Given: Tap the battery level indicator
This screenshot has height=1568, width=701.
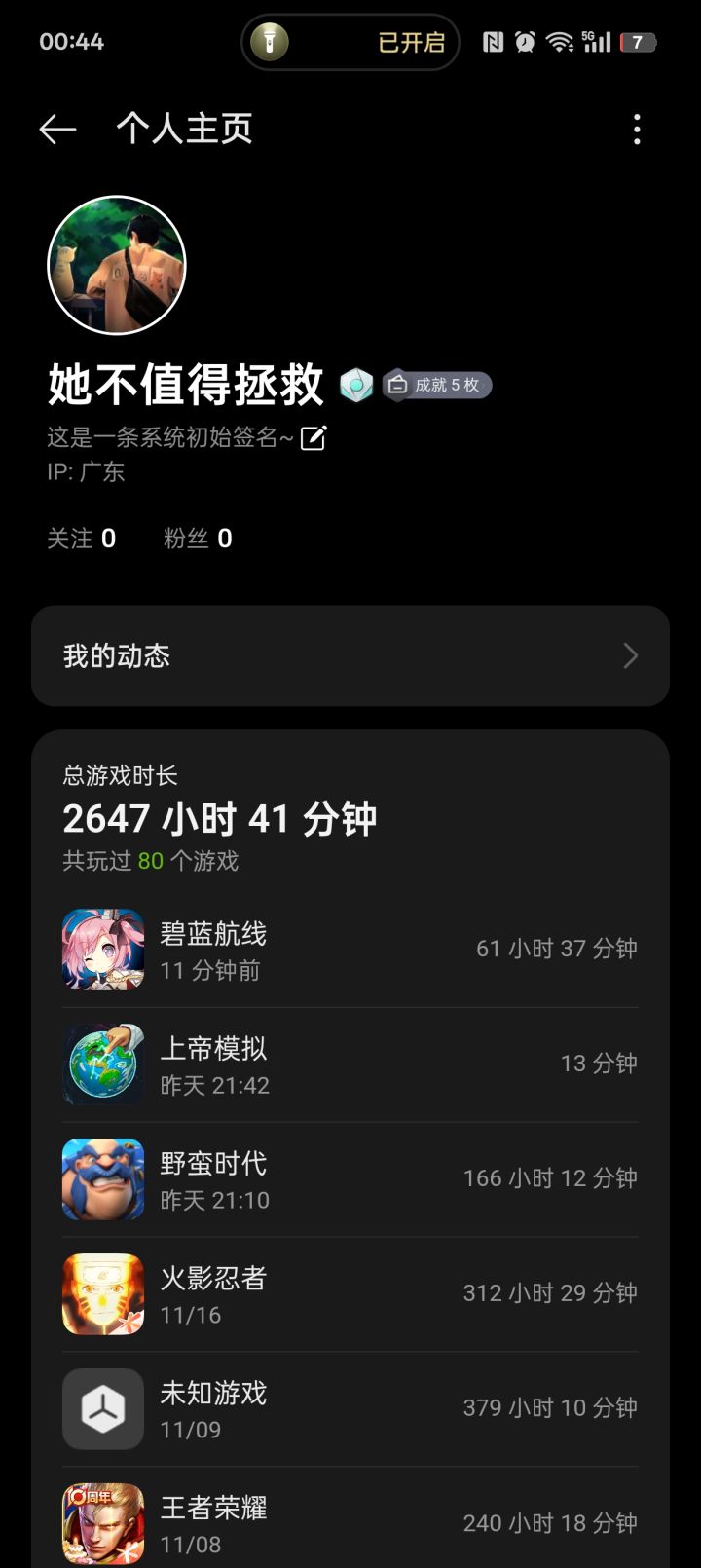Looking at the screenshot, I should click(639, 41).
